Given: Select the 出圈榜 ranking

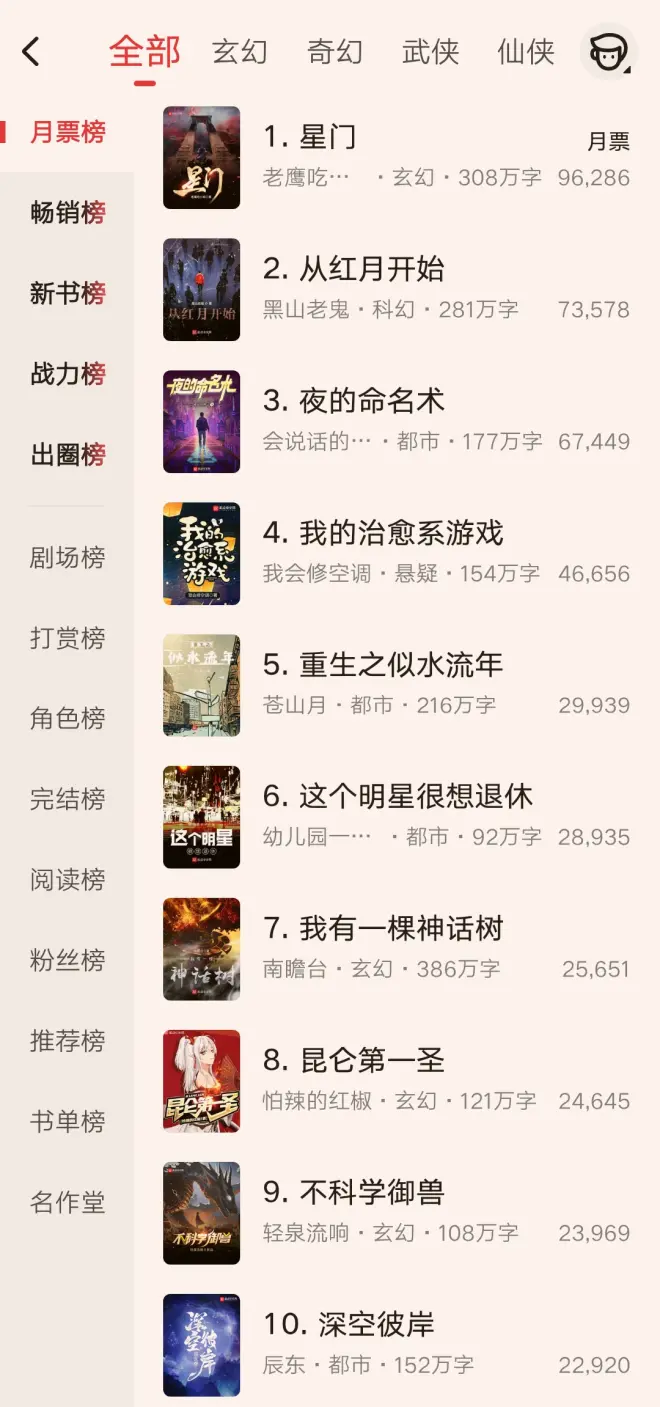Looking at the screenshot, I should pos(68,455).
